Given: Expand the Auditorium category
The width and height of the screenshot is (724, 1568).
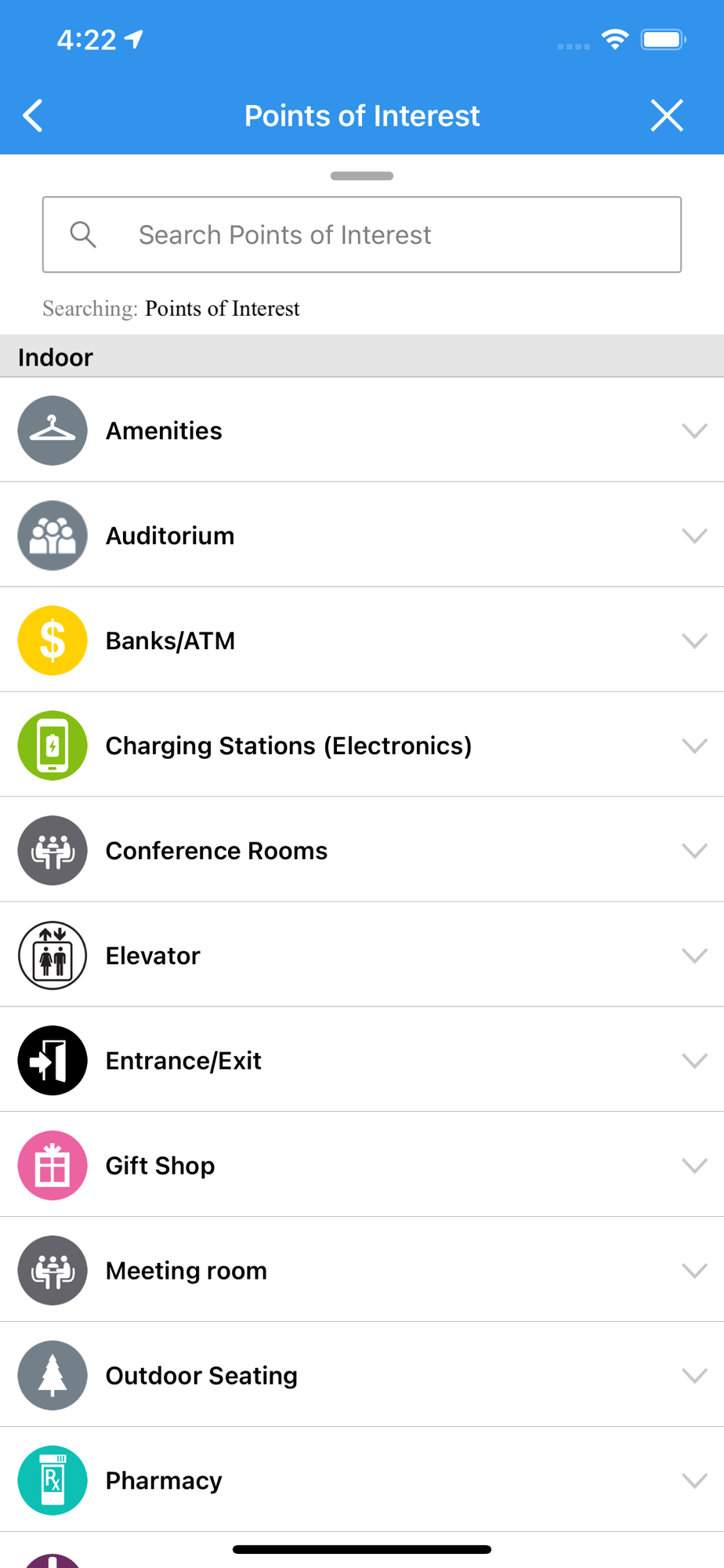Looking at the screenshot, I should 362,535.
